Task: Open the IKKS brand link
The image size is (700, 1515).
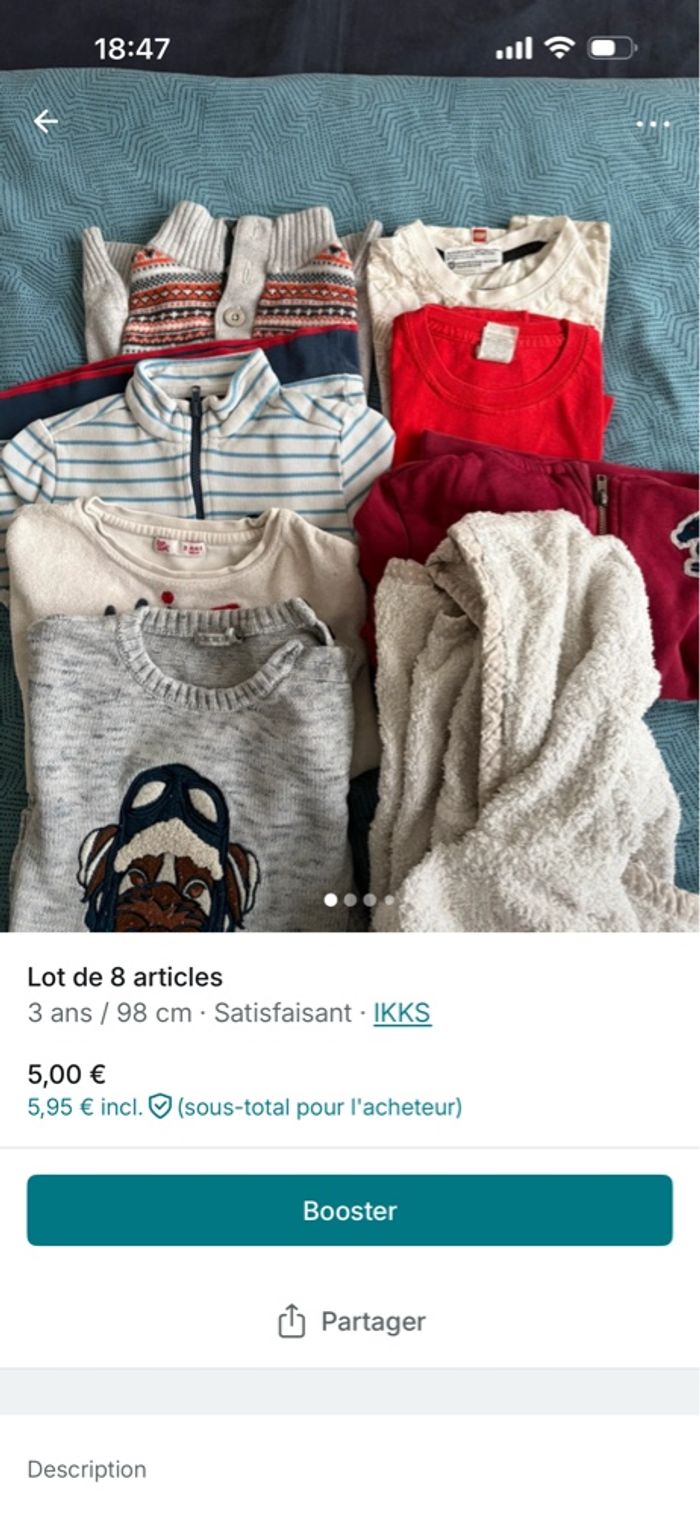Action: (x=402, y=1013)
